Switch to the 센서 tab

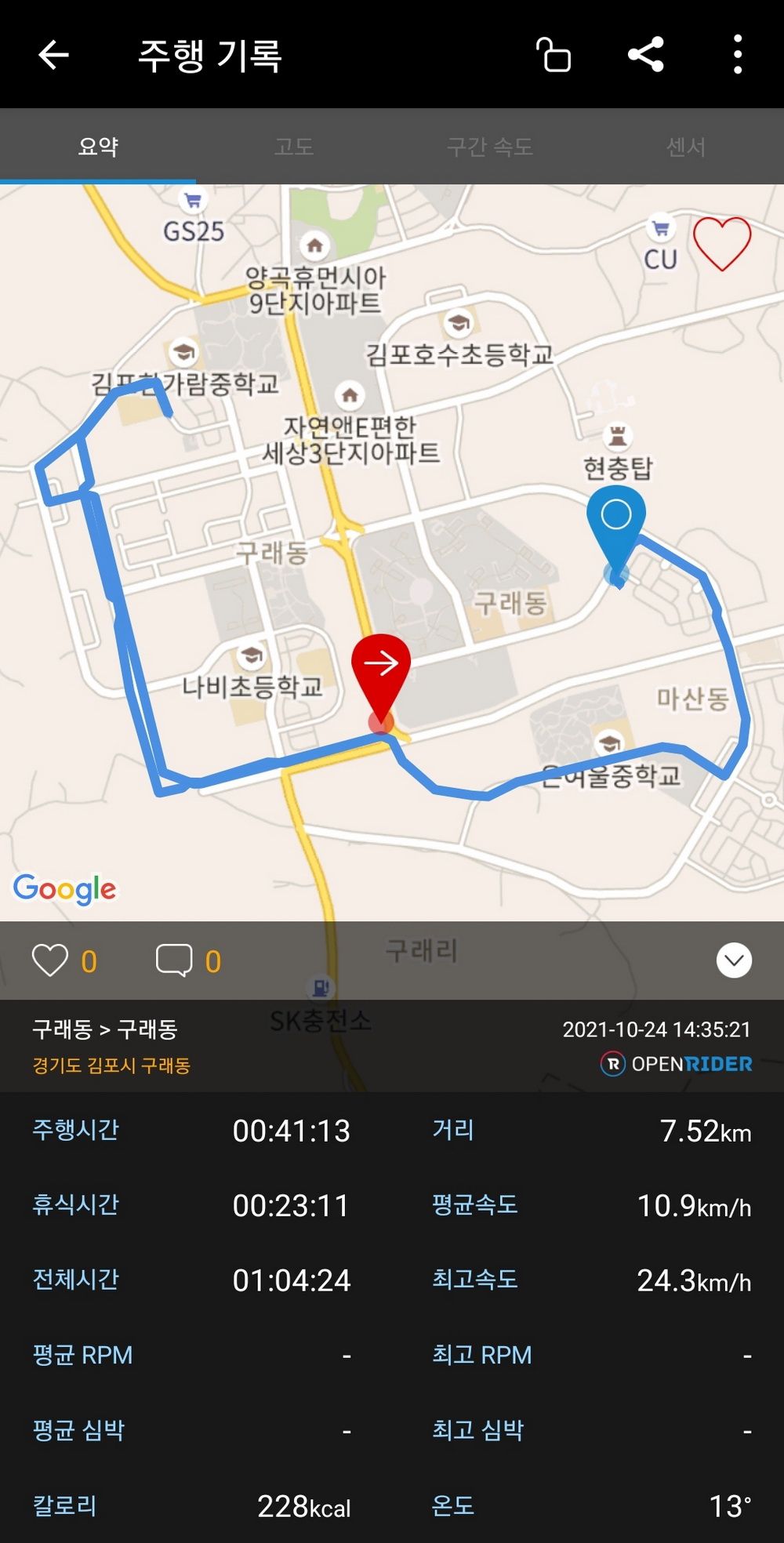point(686,147)
